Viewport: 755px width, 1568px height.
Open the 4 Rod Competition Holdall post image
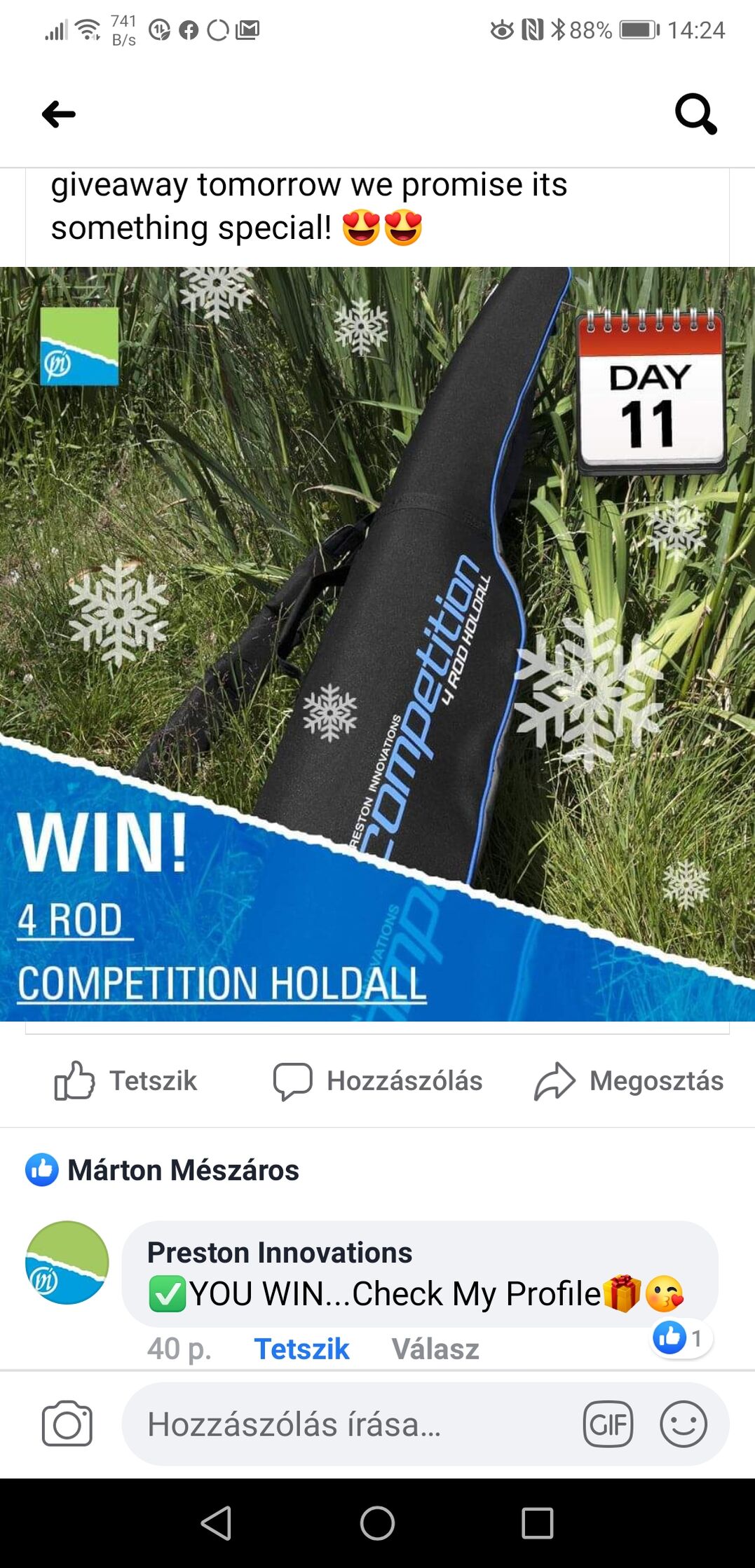pos(377,643)
